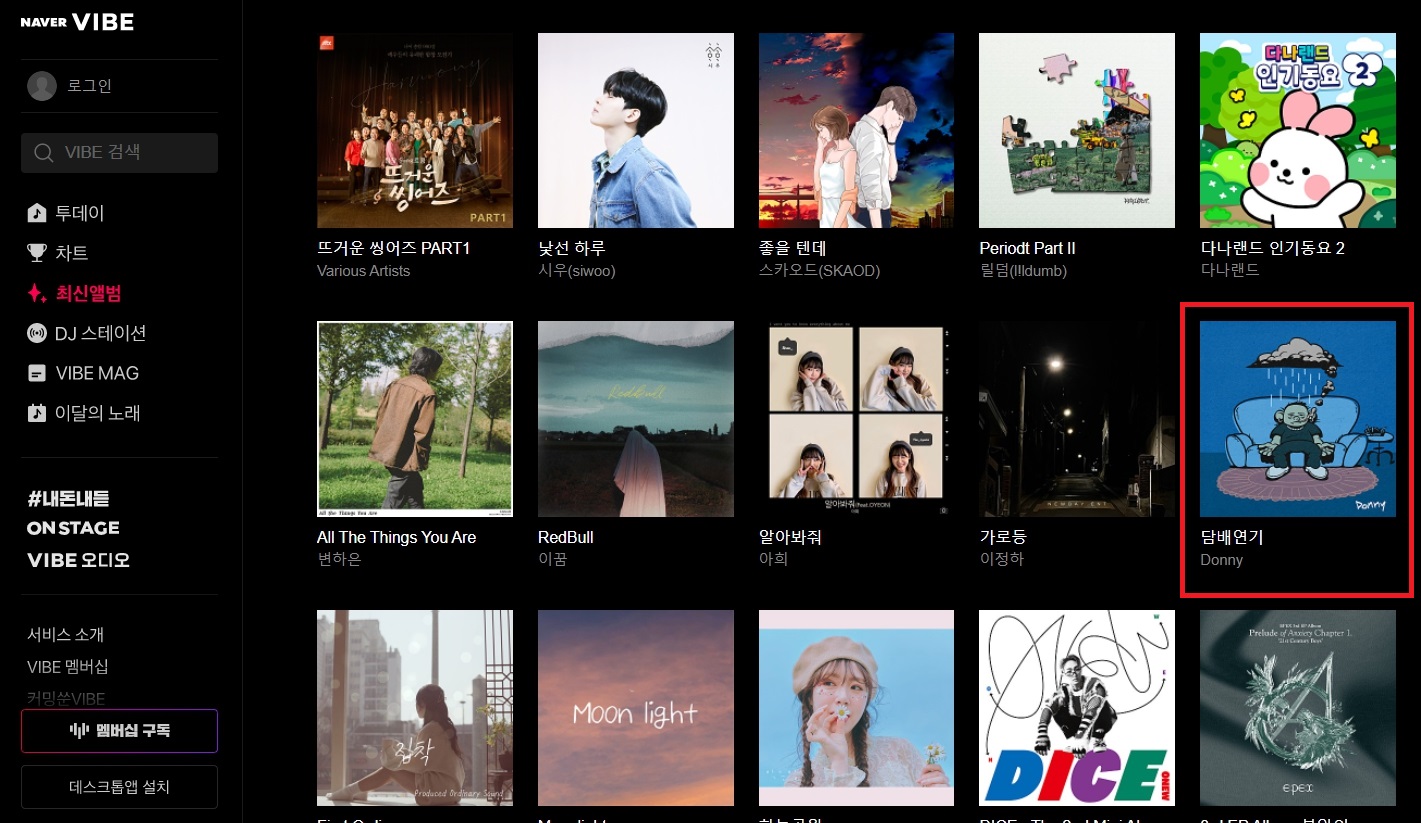Open the 차트 chart page
This screenshot has height=823, width=1421.
coord(71,253)
